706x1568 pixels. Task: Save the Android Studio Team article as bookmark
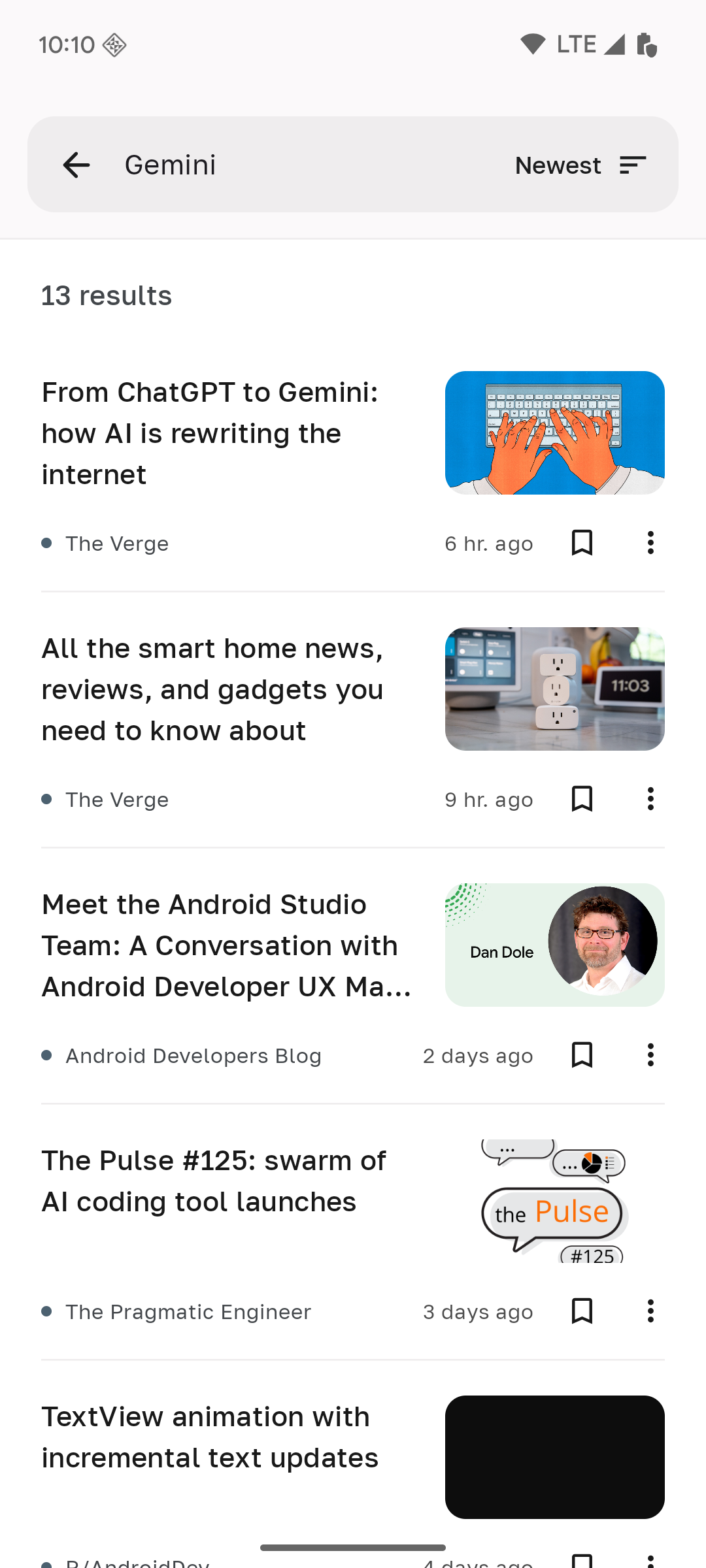point(582,1055)
